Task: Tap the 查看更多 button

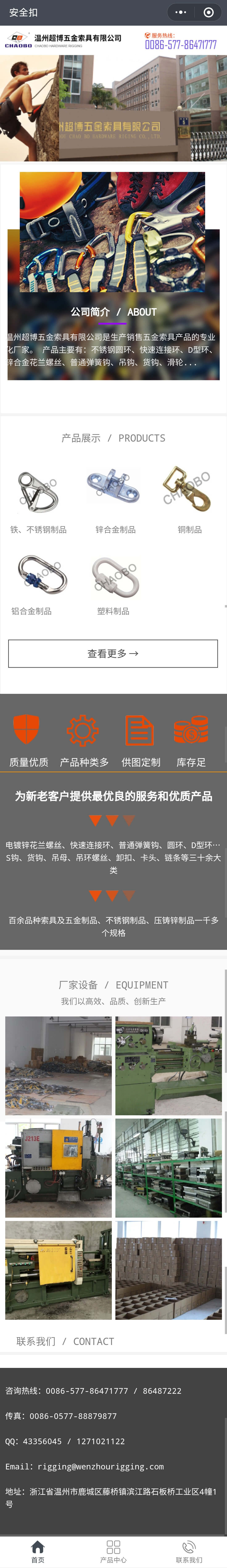Action: (x=113, y=653)
